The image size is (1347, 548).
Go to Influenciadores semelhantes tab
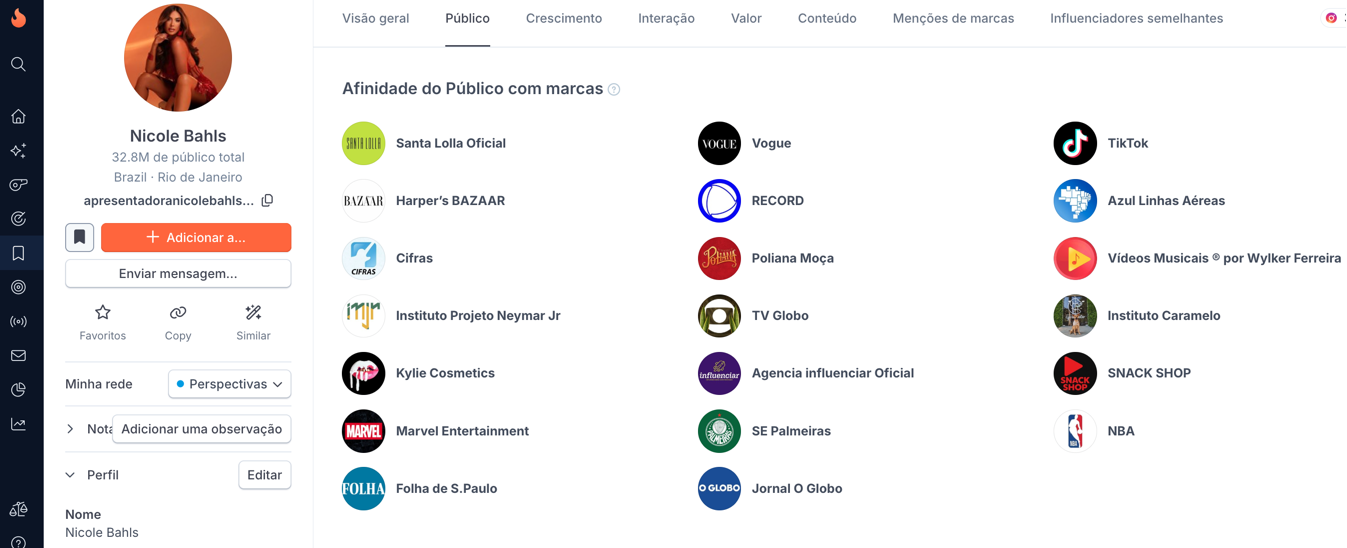click(x=1136, y=18)
